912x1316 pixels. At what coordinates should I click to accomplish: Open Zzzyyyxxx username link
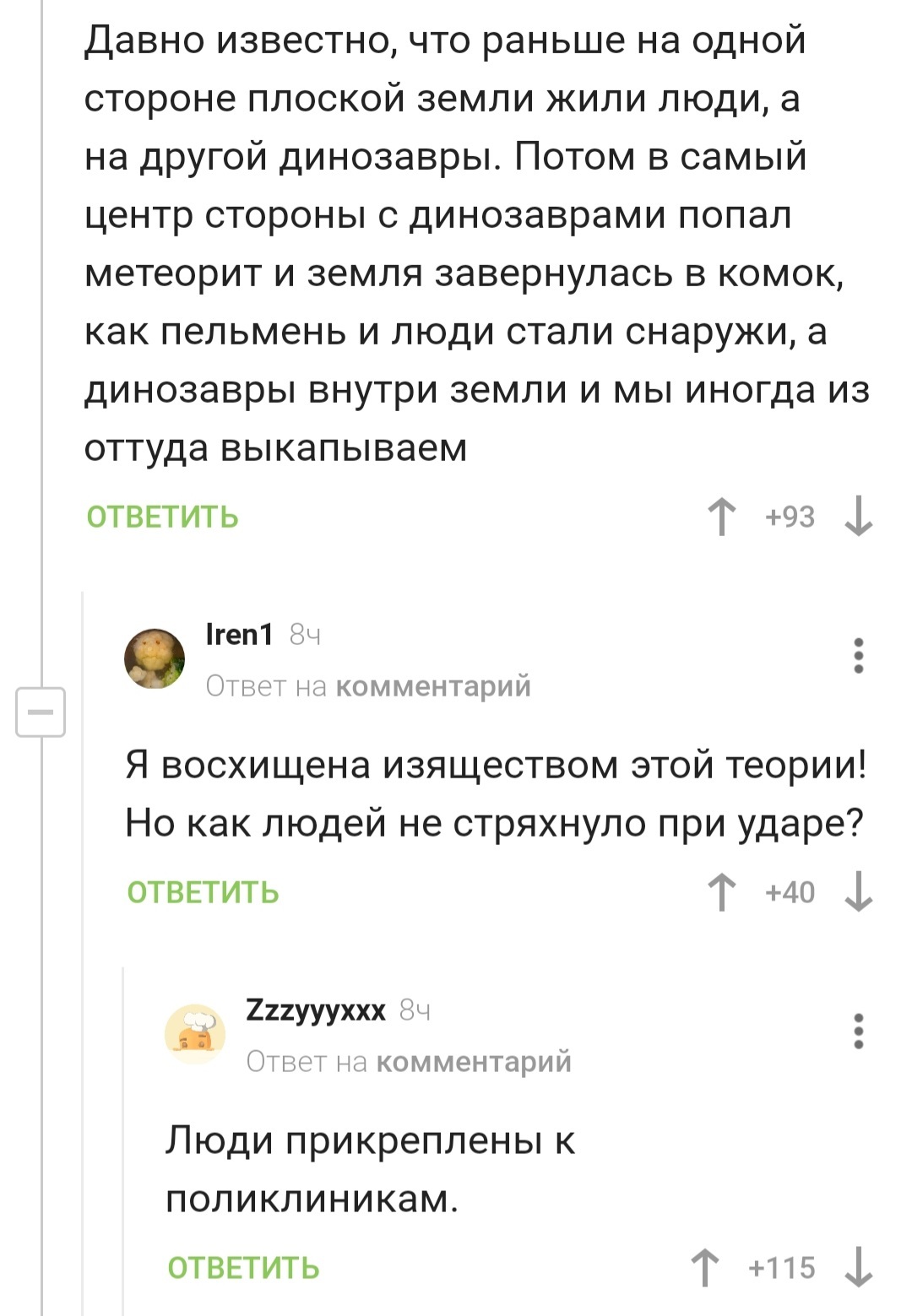click(315, 1010)
